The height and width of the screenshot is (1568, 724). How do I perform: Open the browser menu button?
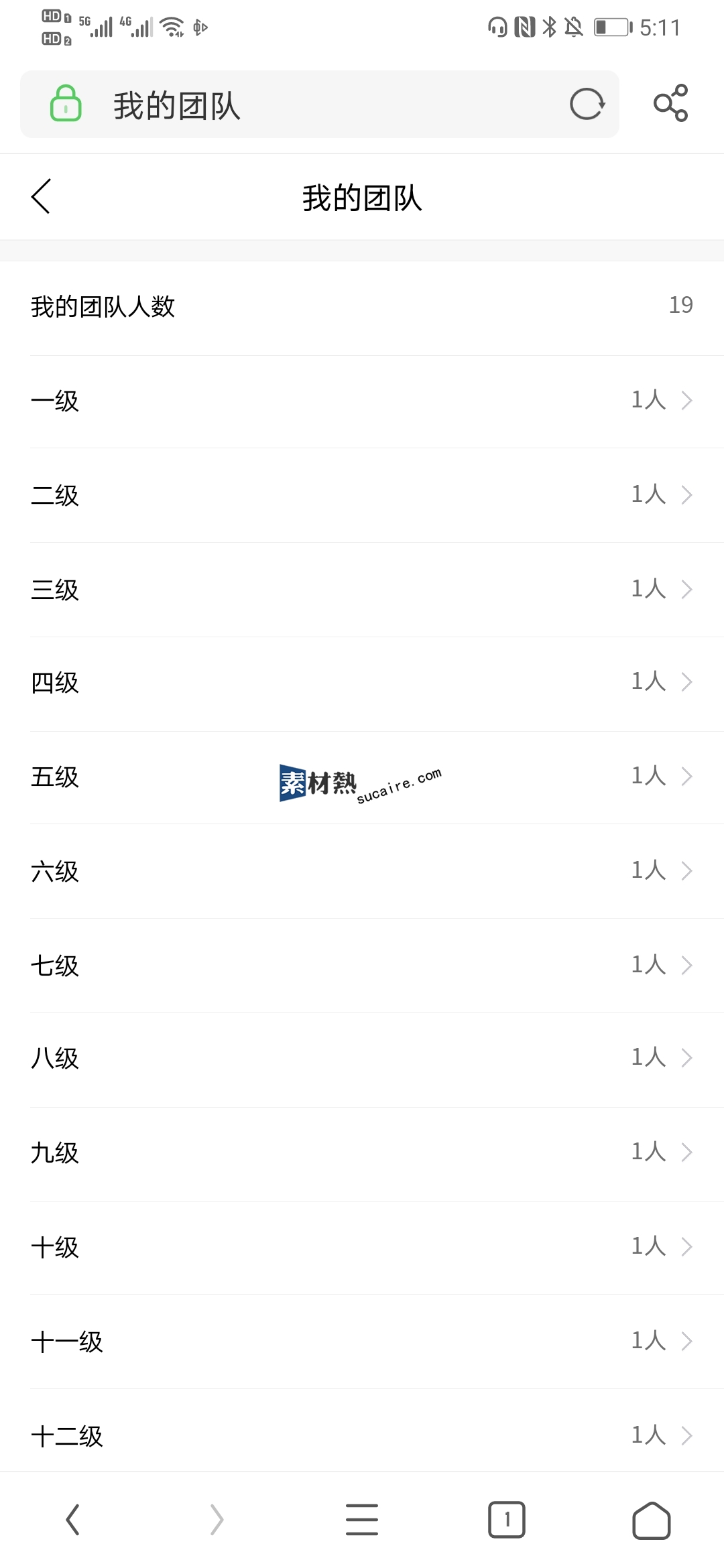[x=362, y=1520]
